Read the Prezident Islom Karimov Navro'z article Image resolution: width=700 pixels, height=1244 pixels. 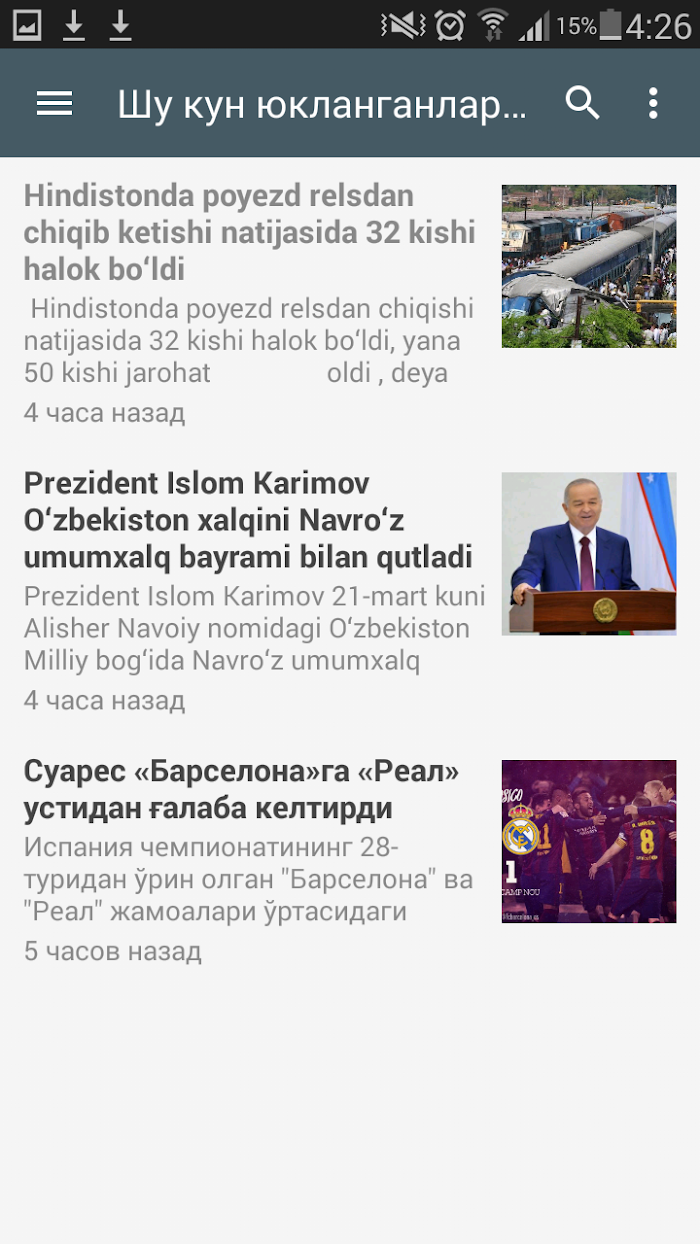tap(249, 520)
